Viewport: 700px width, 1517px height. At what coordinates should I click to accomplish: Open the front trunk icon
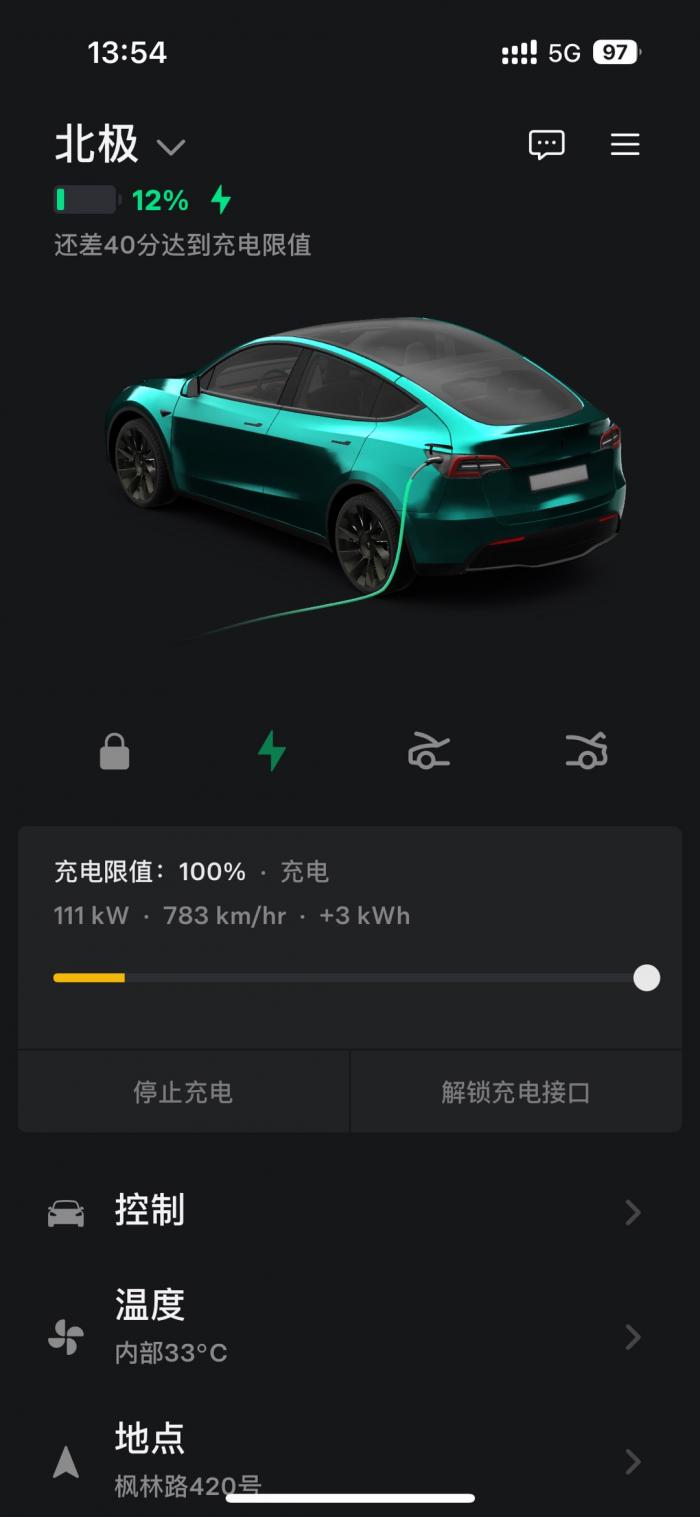coord(428,751)
